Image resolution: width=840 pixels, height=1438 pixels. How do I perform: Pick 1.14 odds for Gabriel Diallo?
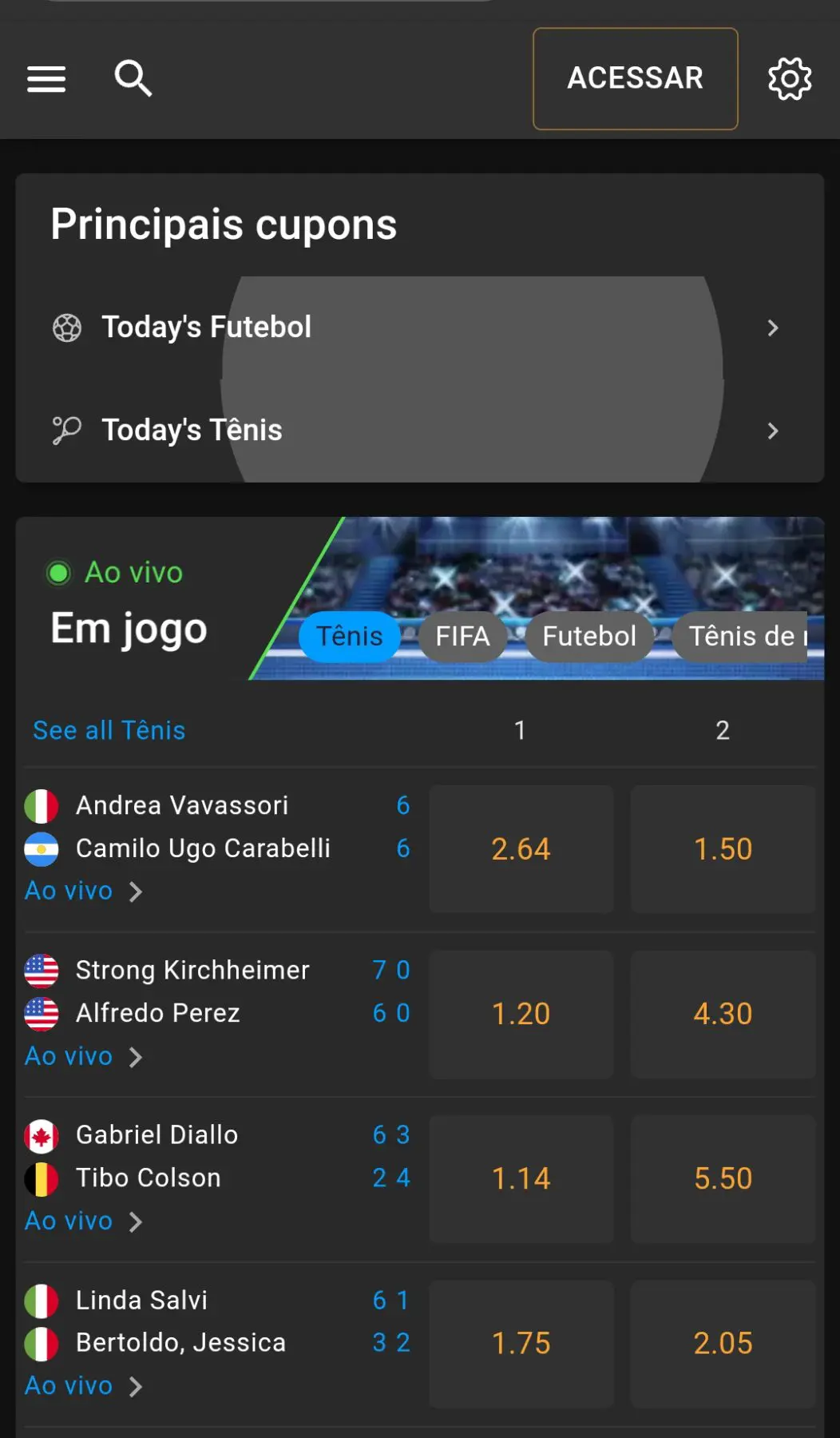click(521, 1178)
